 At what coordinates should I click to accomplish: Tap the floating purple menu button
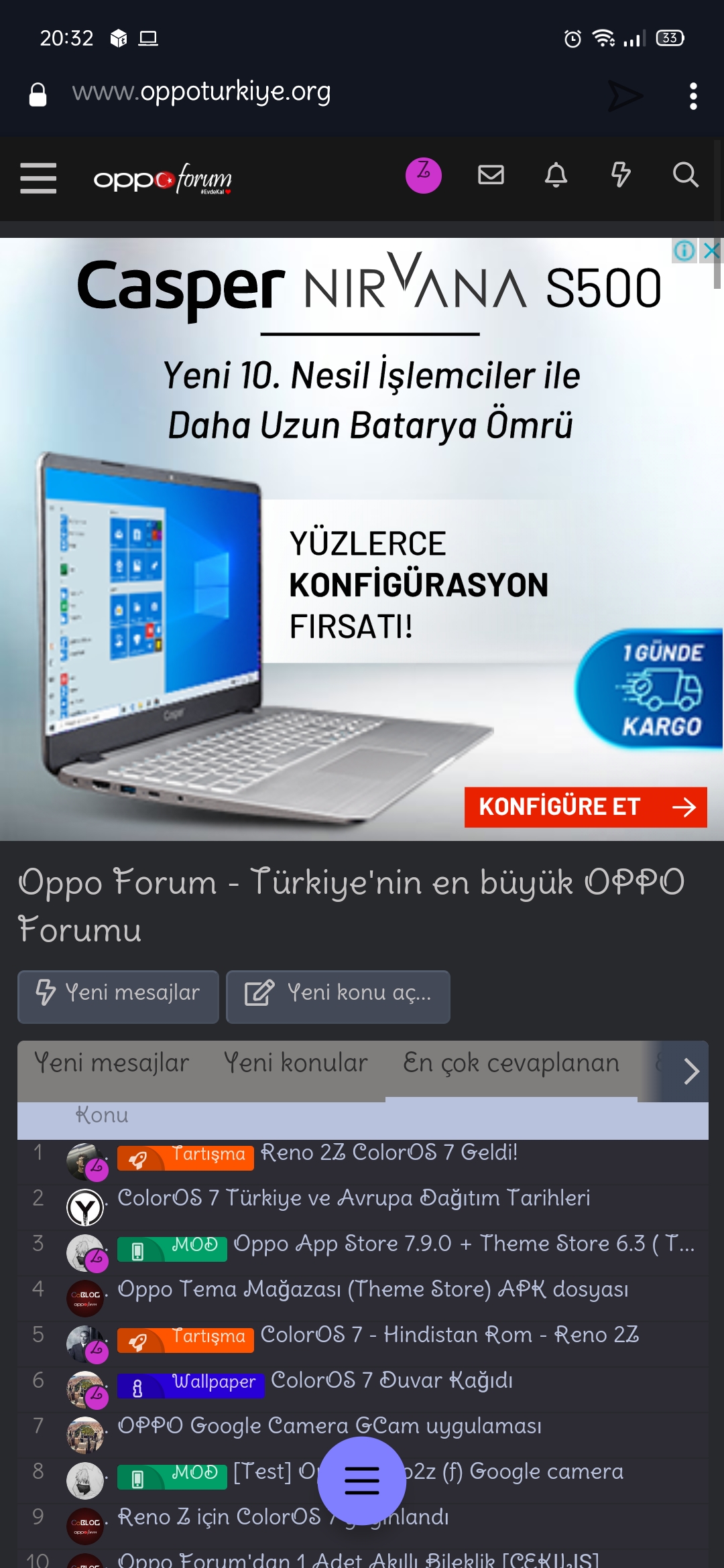tap(362, 1481)
